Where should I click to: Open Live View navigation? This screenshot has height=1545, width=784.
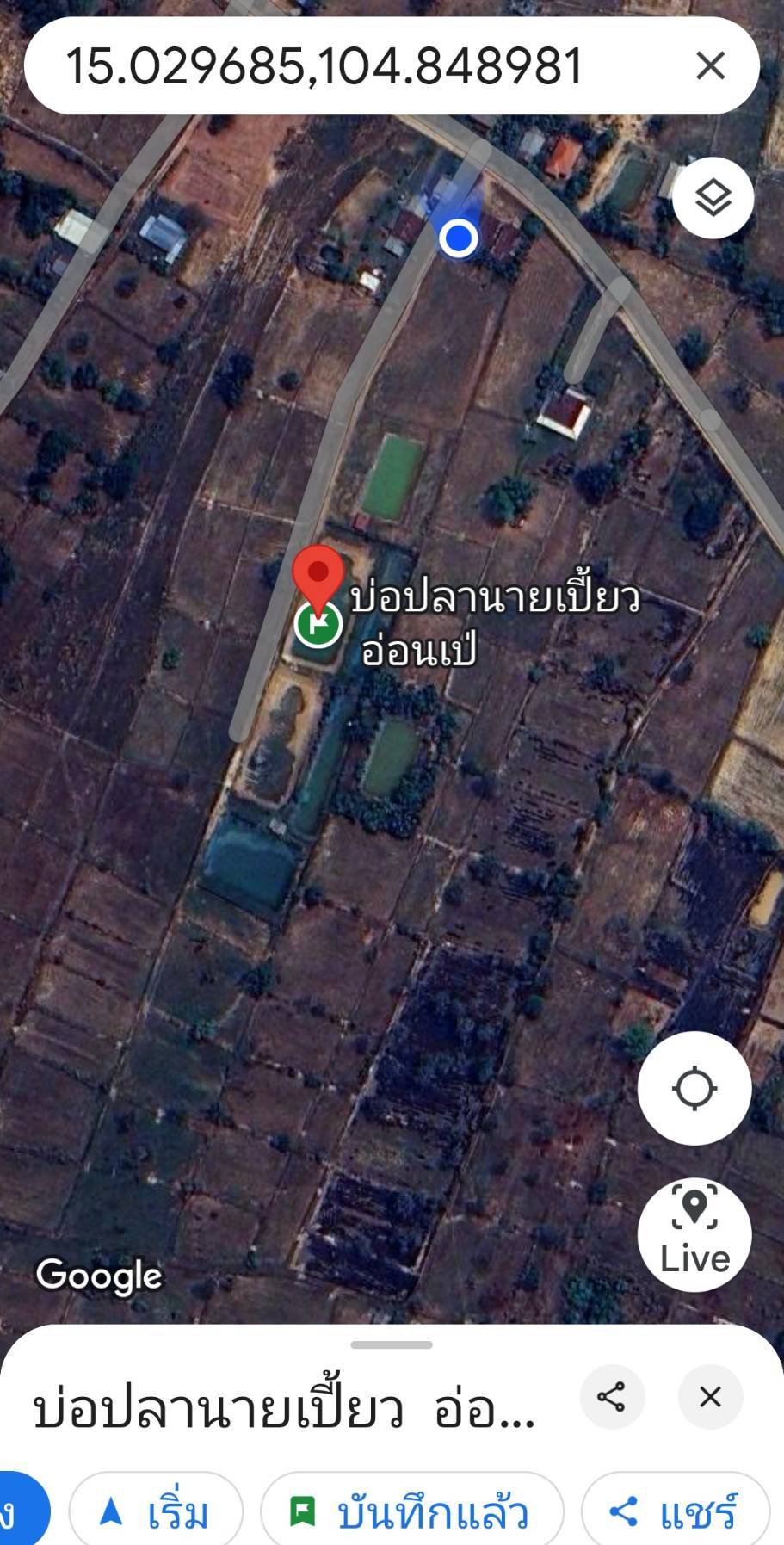click(x=694, y=1234)
